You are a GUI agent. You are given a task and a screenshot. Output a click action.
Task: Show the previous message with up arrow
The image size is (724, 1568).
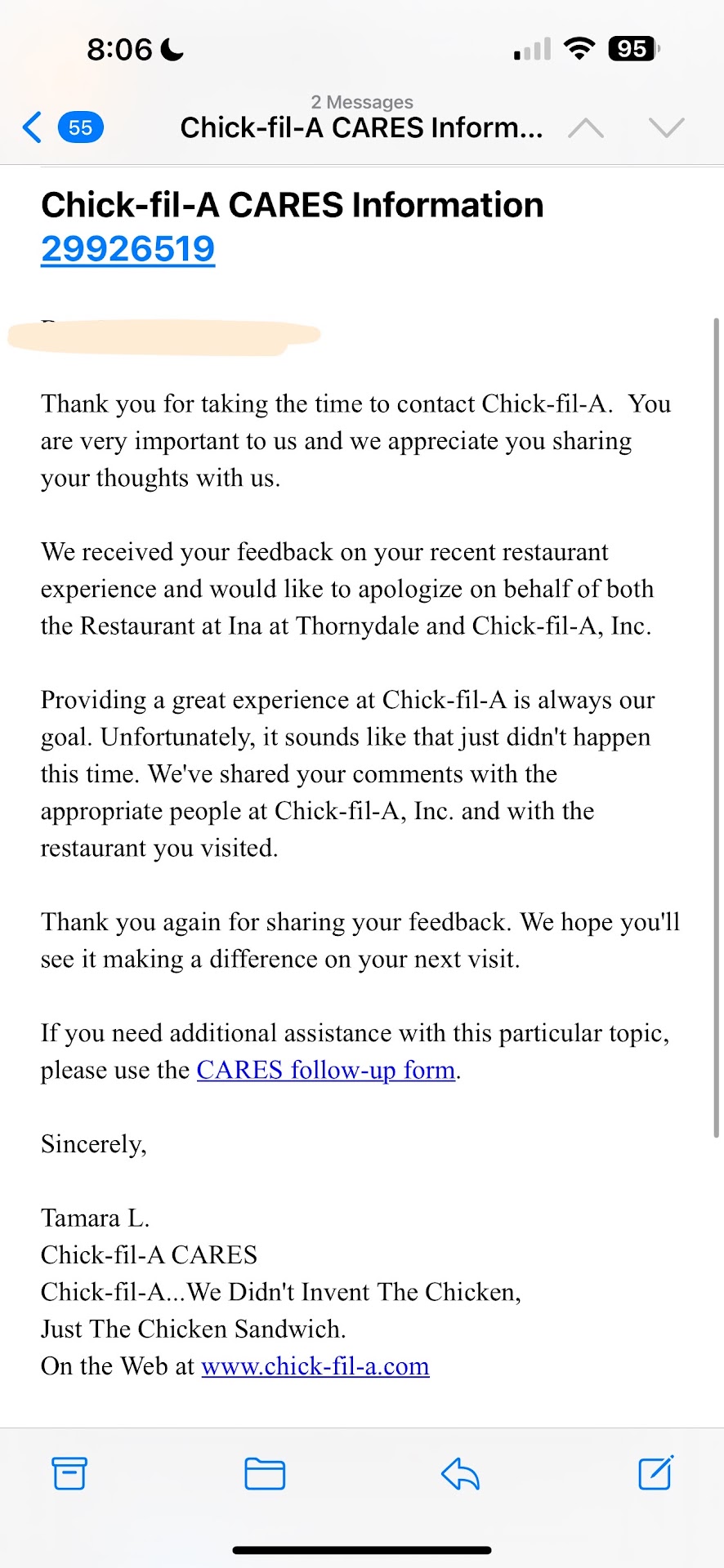tap(586, 127)
